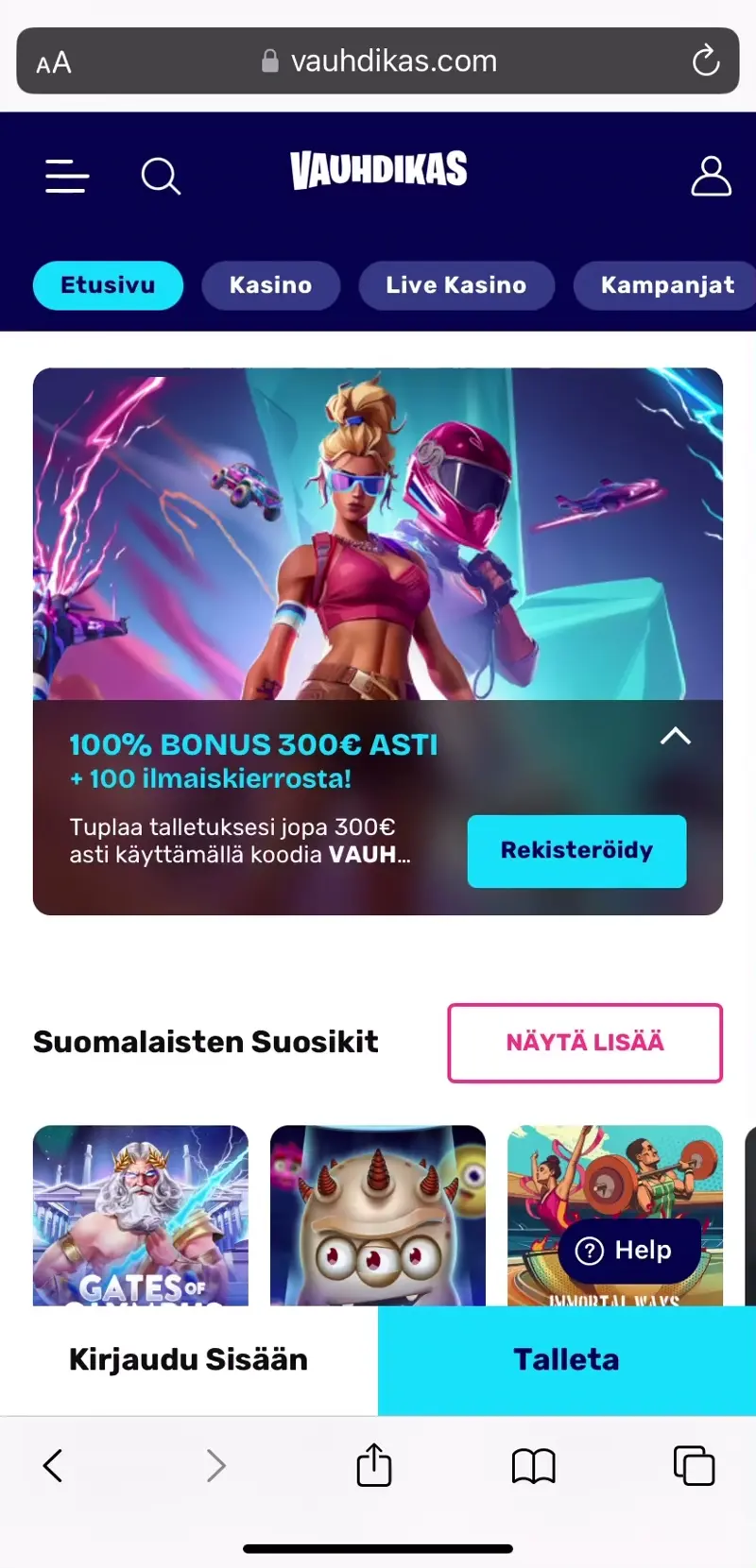Open the user account icon

711,176
